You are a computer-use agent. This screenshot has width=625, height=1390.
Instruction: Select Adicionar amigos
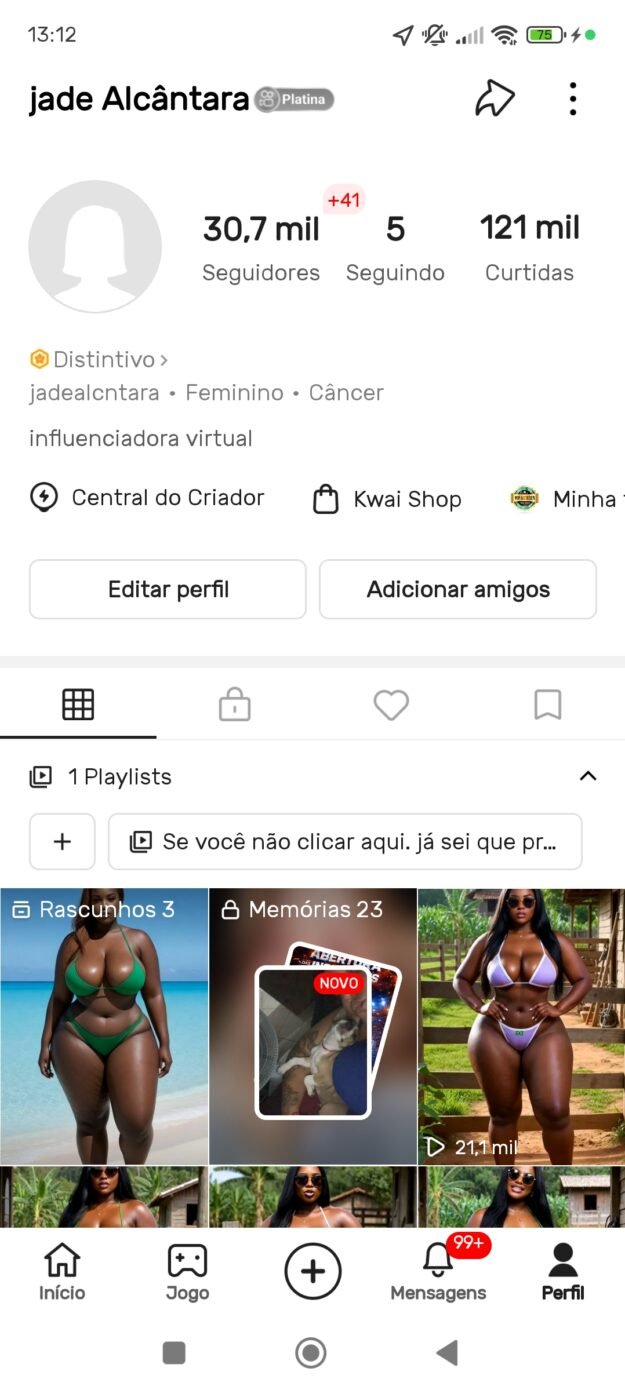click(458, 589)
